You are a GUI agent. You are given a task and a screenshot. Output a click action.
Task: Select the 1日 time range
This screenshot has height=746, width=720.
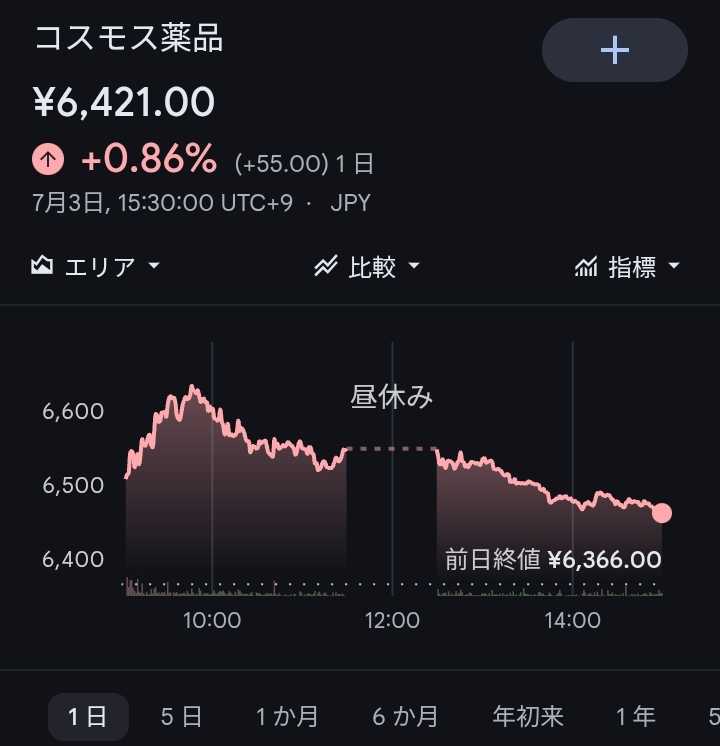pos(88,717)
